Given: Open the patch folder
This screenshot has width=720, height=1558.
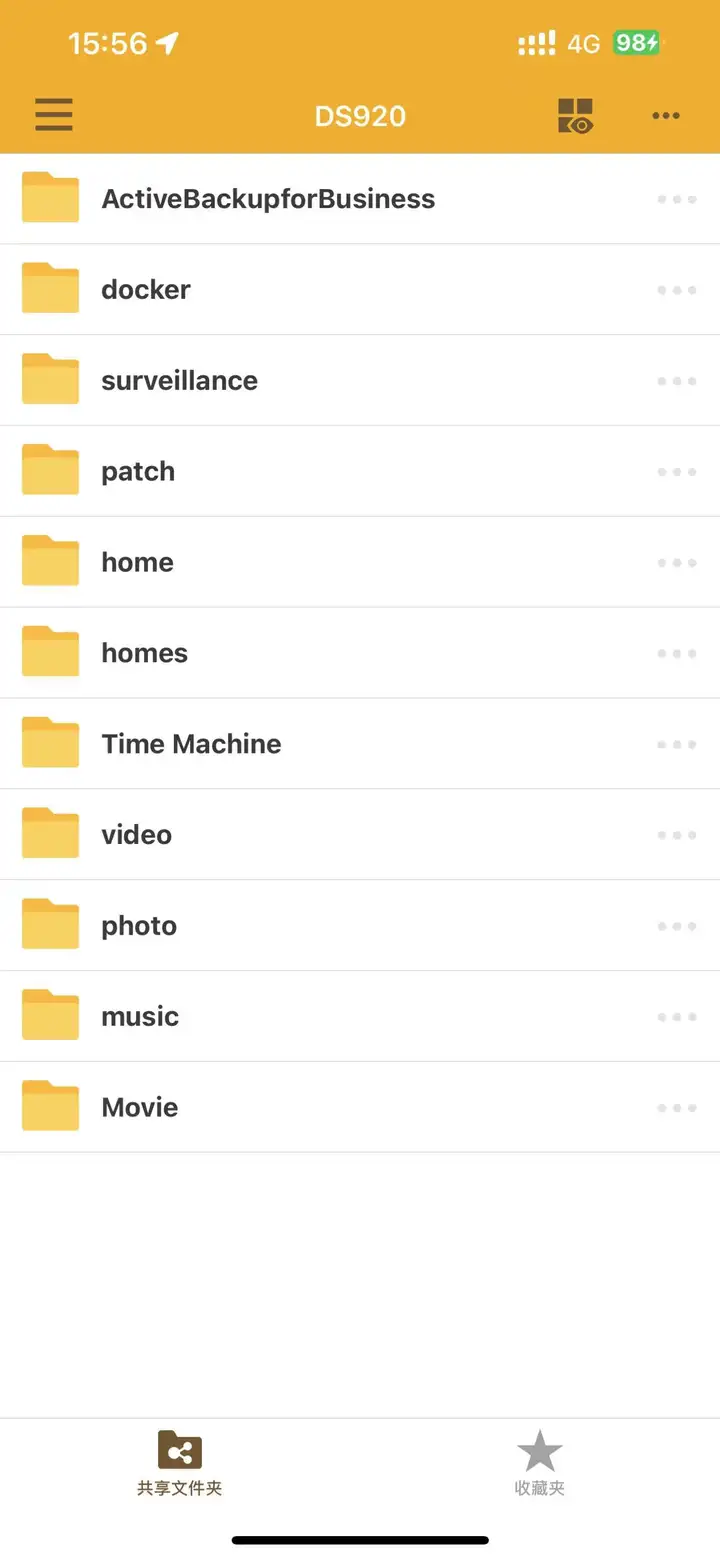Looking at the screenshot, I should pyautogui.click(x=138, y=472).
